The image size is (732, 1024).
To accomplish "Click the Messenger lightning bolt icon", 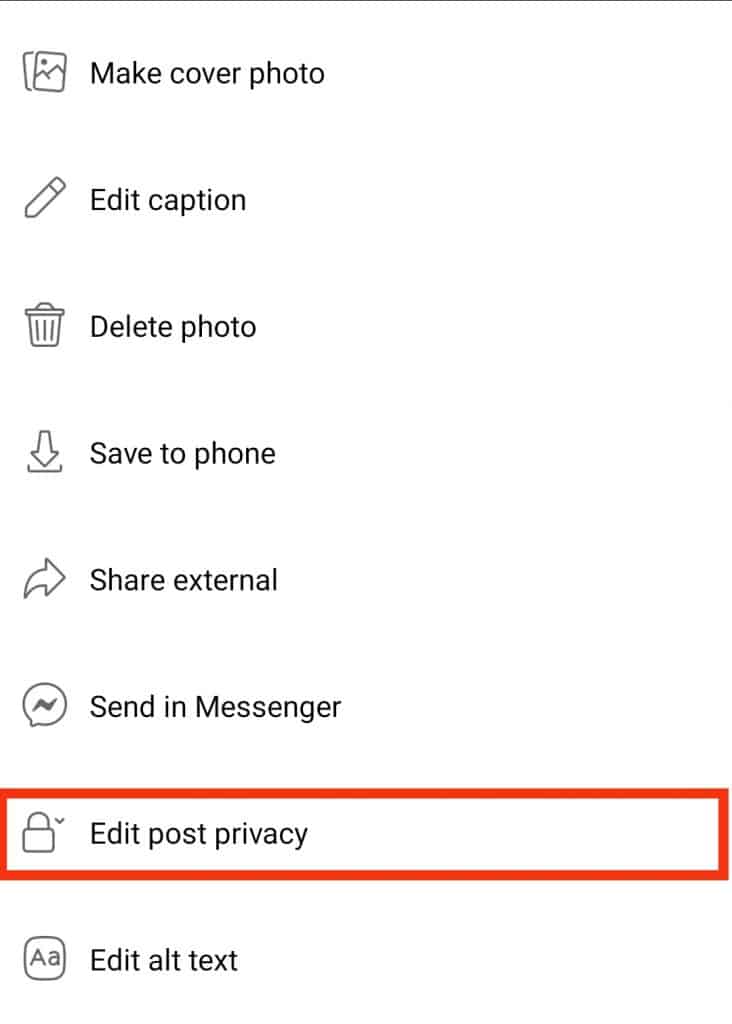I will tap(43, 706).
